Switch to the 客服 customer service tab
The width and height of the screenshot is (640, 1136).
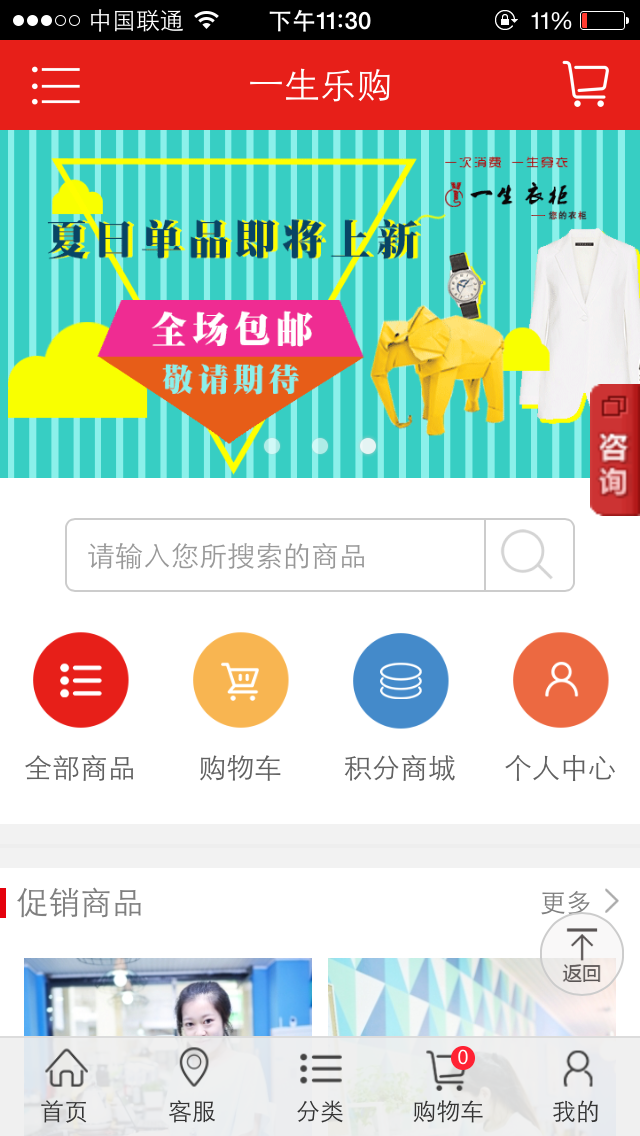pos(192,1087)
